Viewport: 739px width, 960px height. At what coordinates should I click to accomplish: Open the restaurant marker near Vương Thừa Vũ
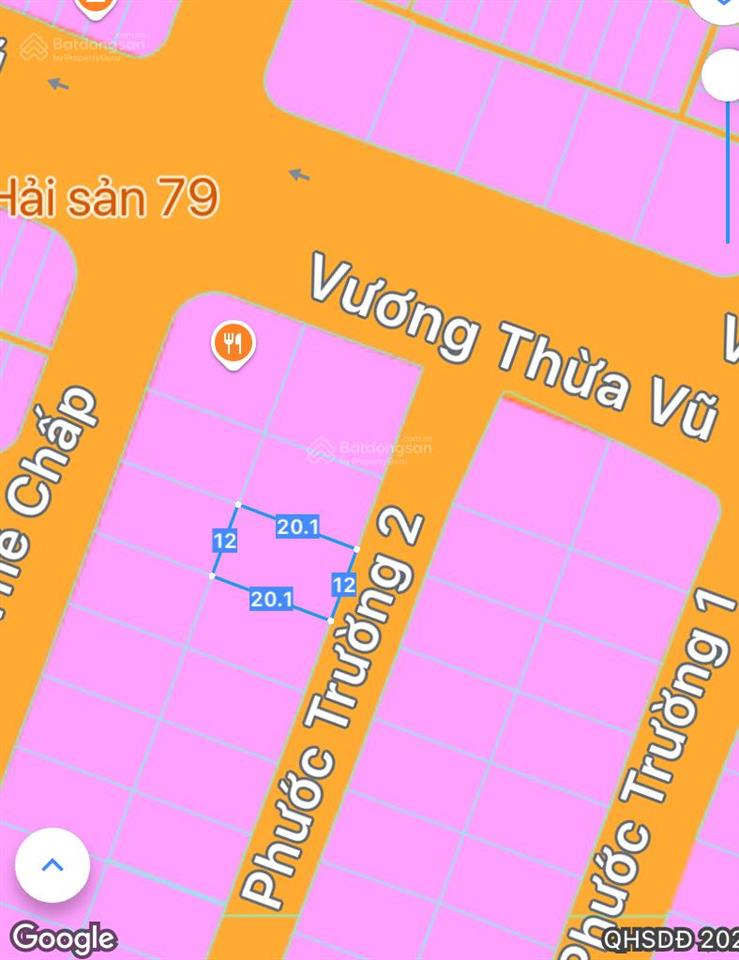point(233,345)
